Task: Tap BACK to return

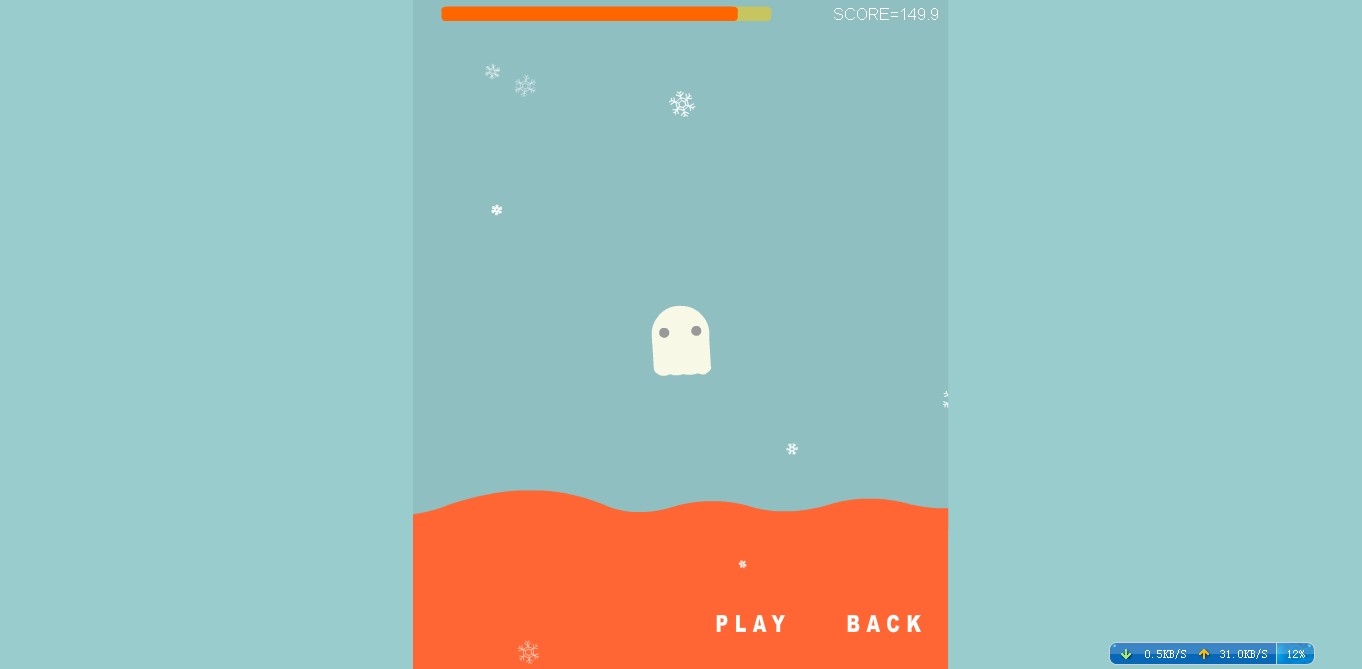Action: 884,624
